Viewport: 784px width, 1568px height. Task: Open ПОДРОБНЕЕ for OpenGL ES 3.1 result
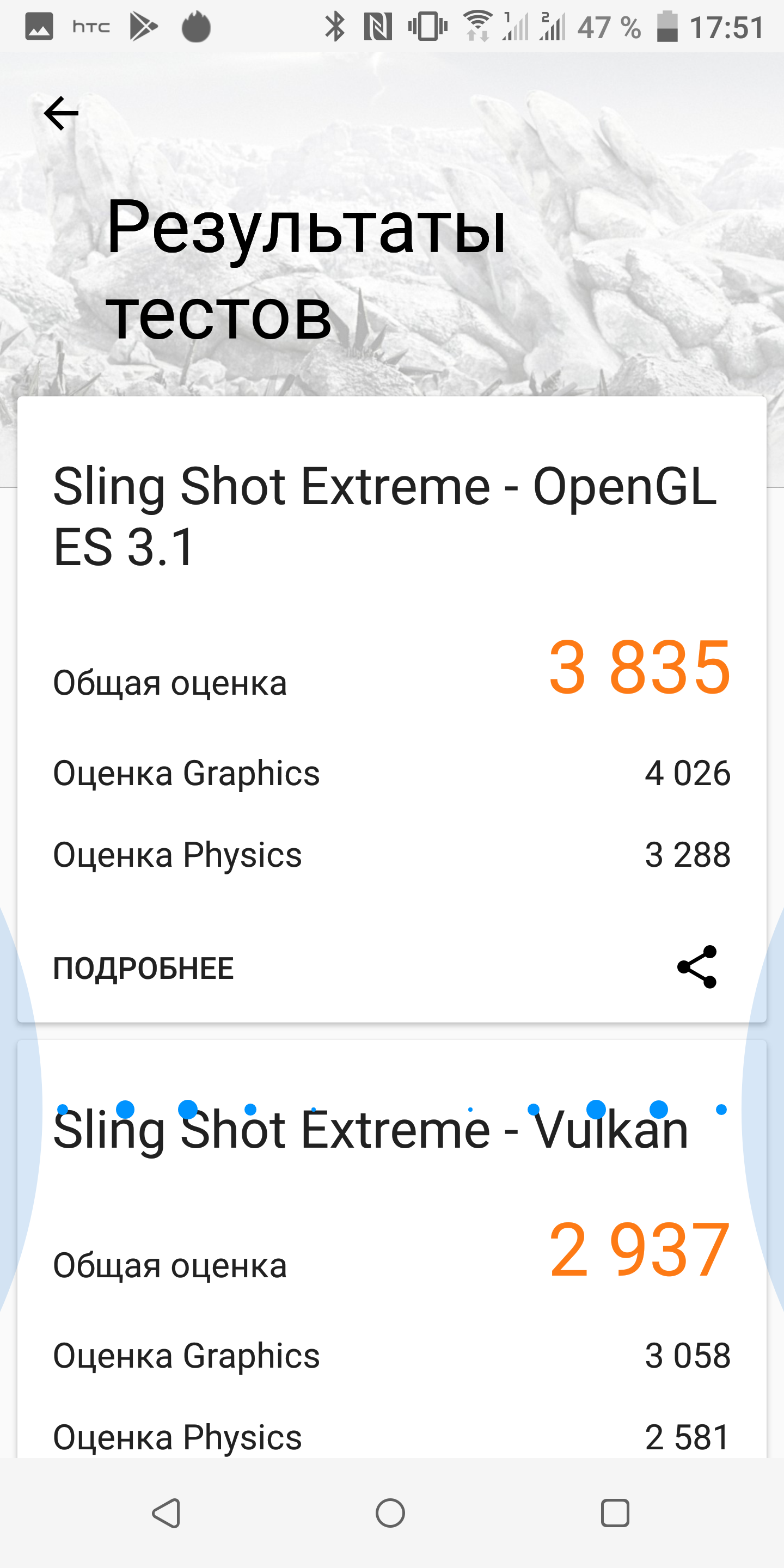pyautogui.click(x=143, y=969)
